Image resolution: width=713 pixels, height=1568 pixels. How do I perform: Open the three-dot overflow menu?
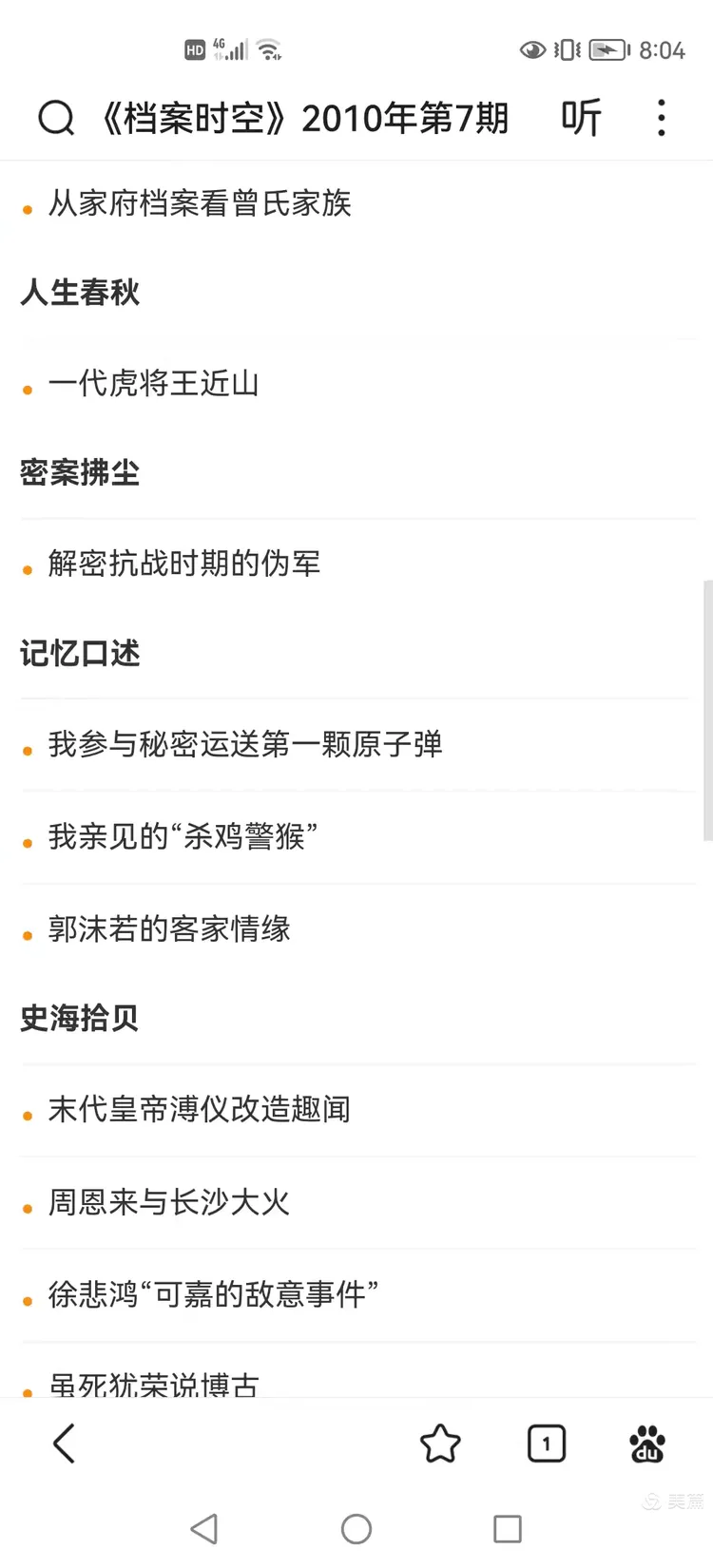point(662,119)
